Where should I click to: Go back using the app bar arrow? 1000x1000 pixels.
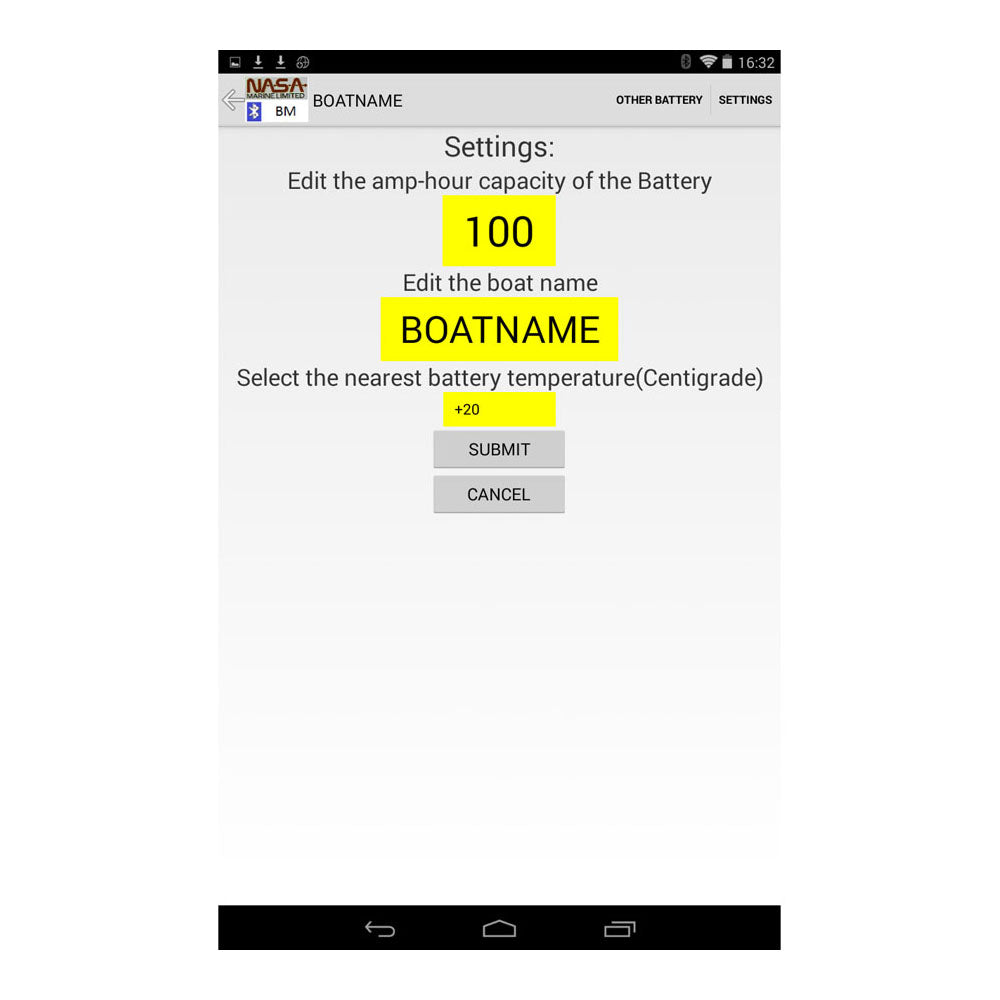pos(232,100)
